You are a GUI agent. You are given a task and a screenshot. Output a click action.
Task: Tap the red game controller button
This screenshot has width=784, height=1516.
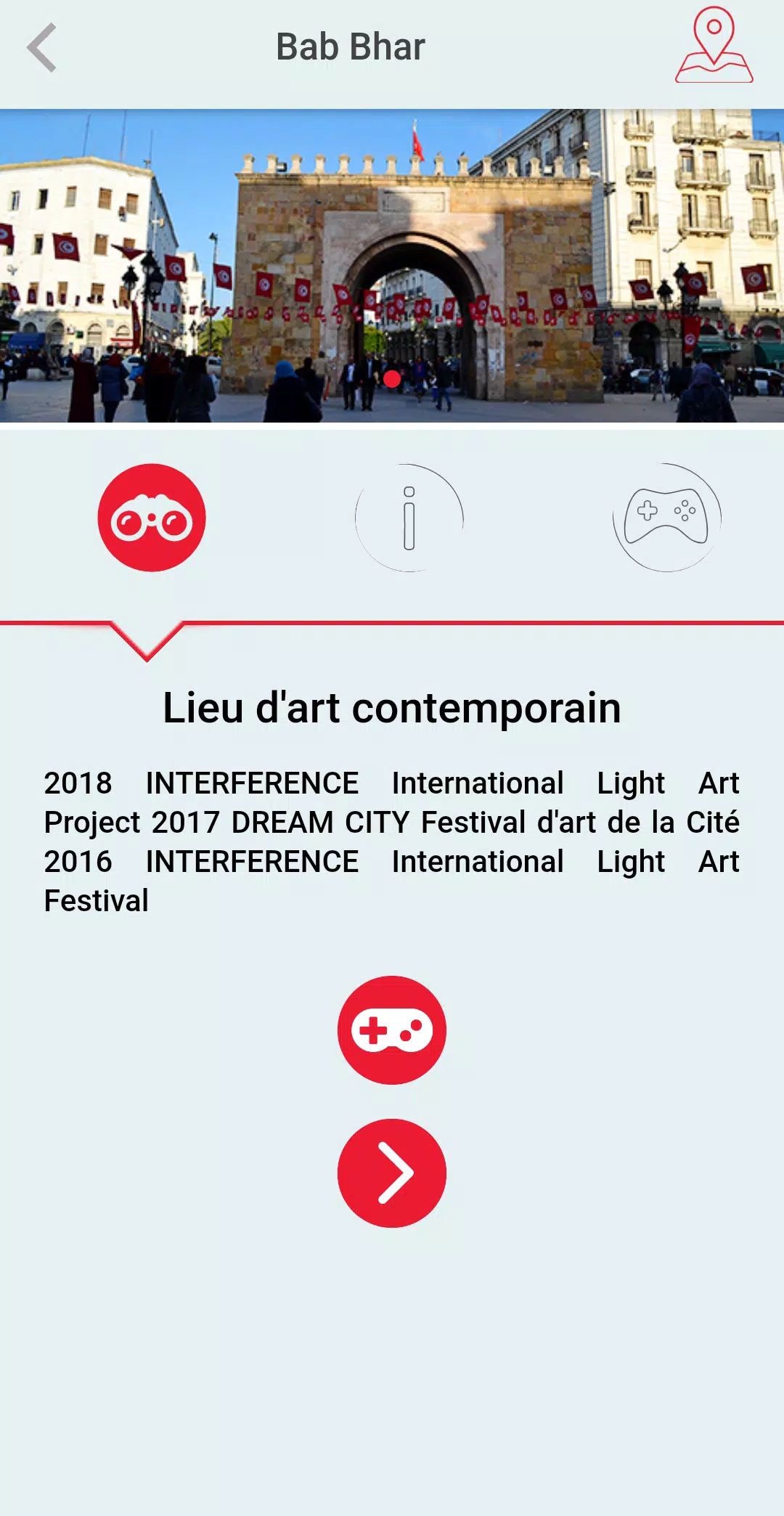(x=392, y=1030)
